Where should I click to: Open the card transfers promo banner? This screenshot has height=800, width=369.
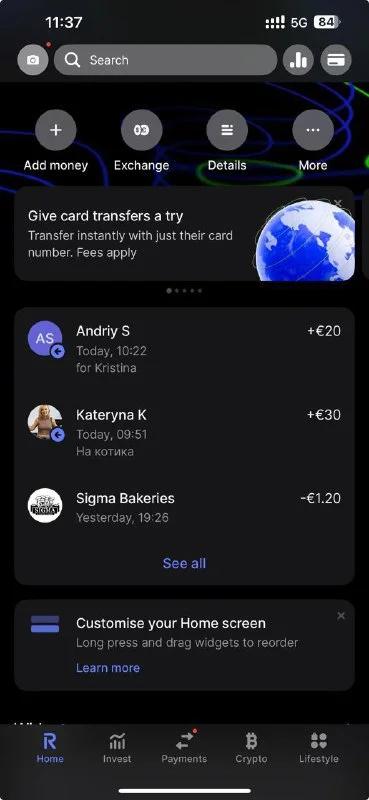click(184, 234)
